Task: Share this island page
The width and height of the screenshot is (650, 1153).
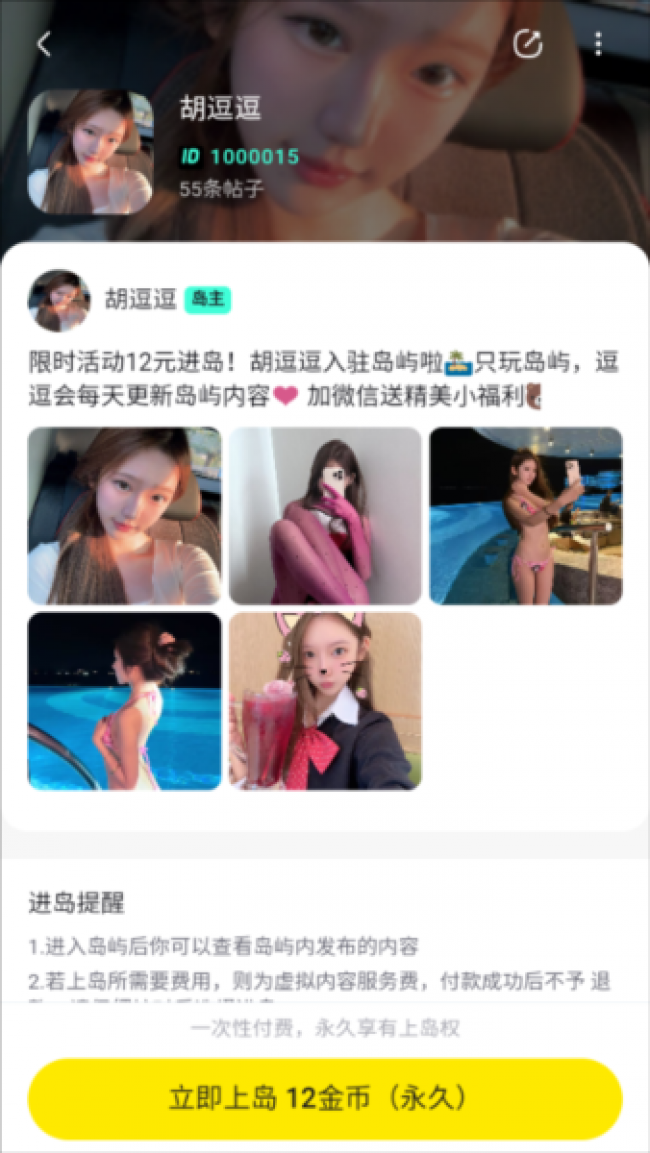Action: coord(527,44)
